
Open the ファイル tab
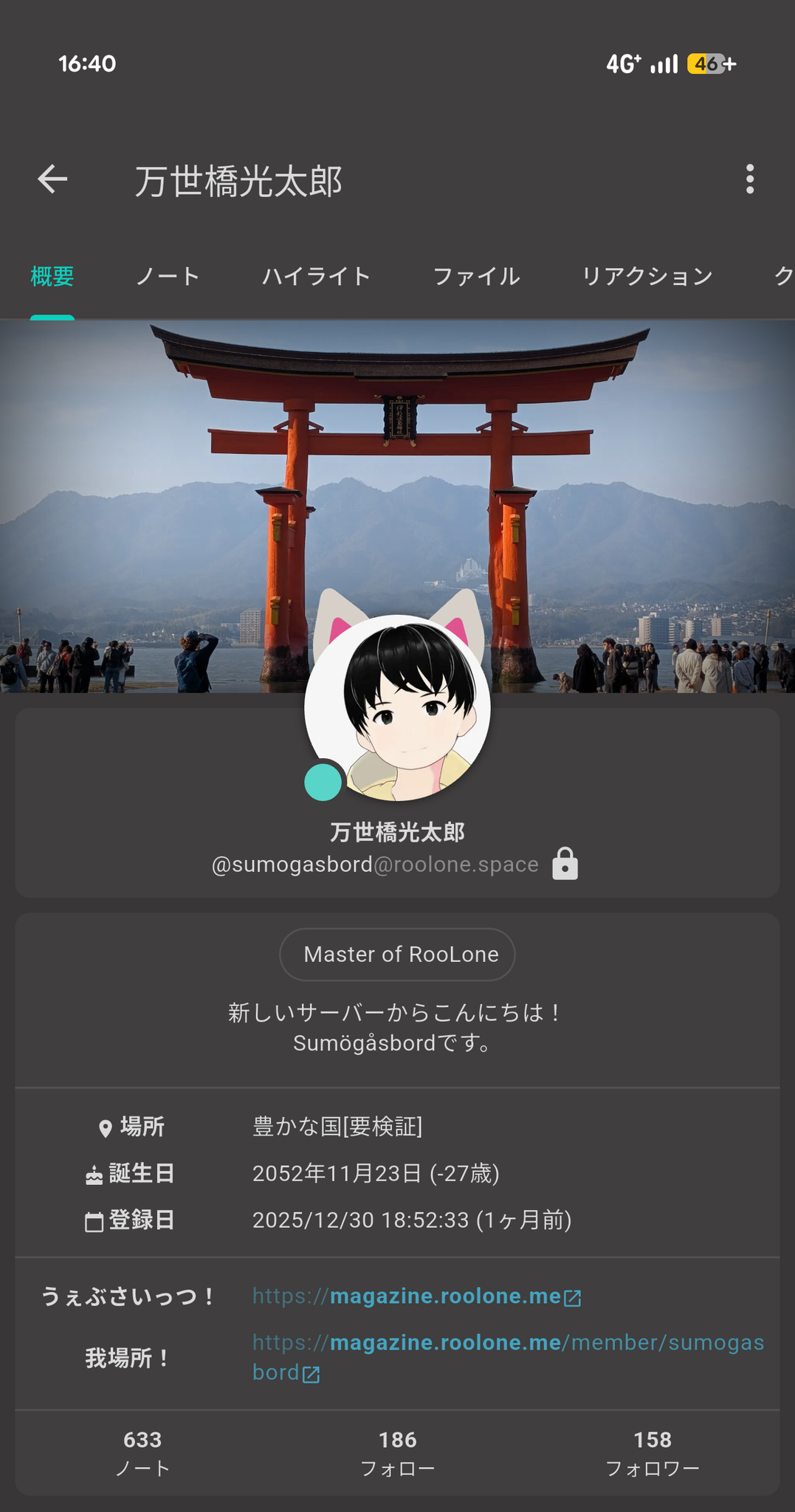click(476, 277)
